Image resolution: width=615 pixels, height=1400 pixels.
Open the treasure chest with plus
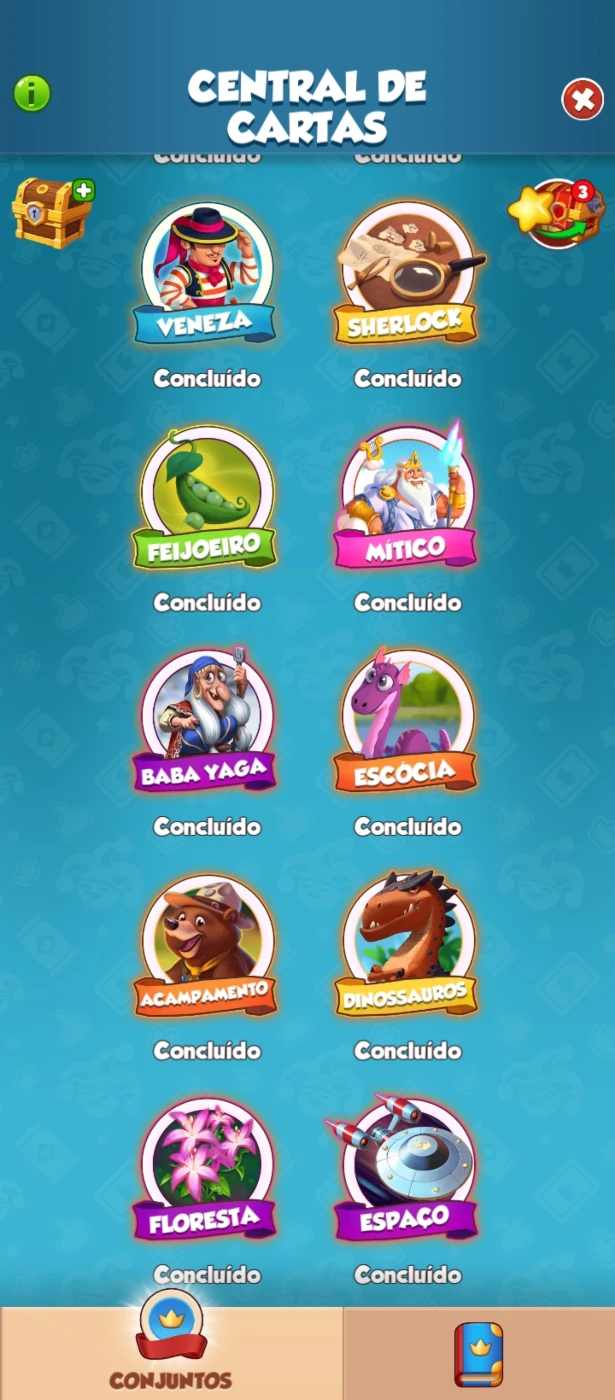click(x=52, y=212)
